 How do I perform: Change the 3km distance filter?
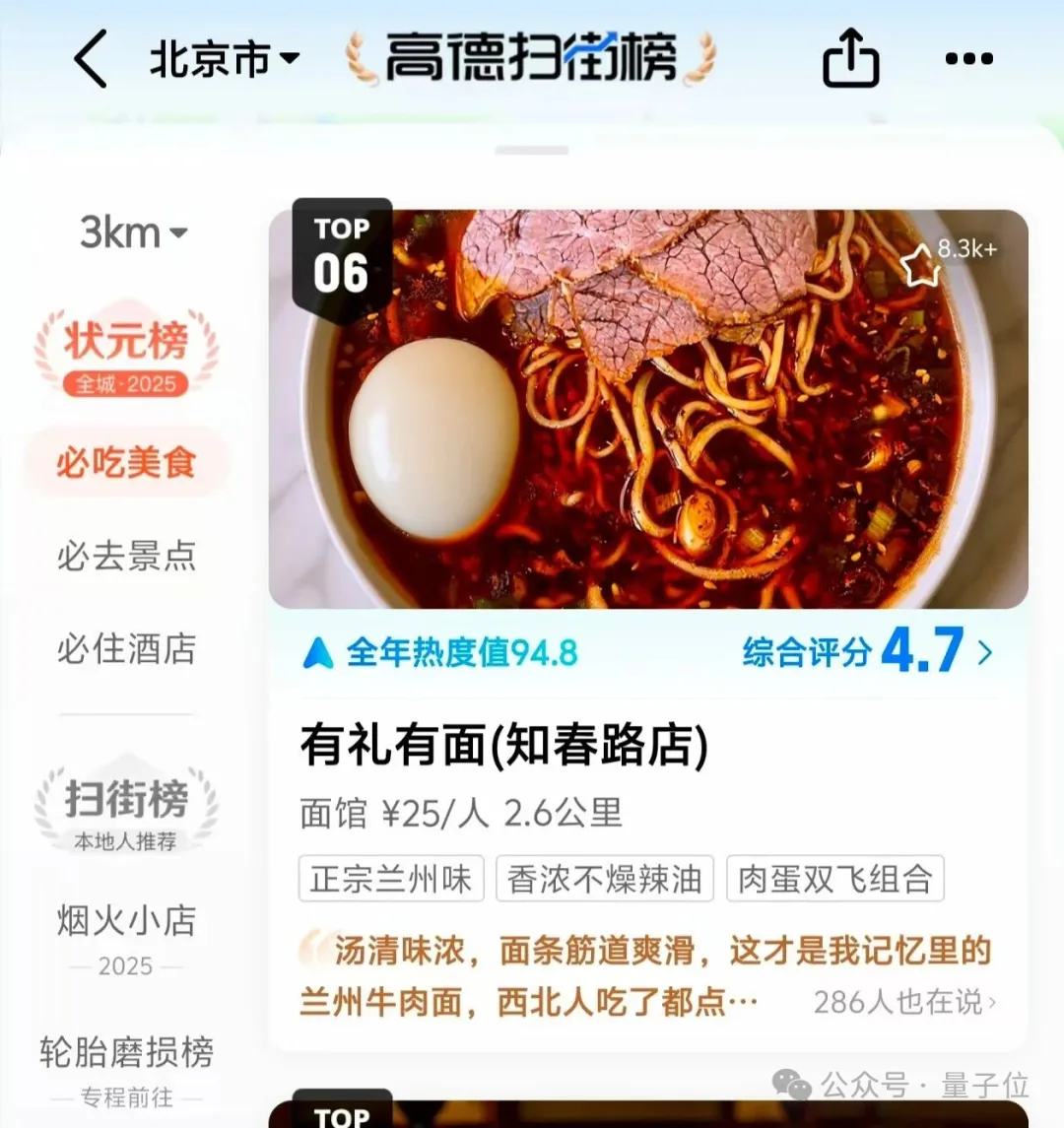click(x=133, y=233)
